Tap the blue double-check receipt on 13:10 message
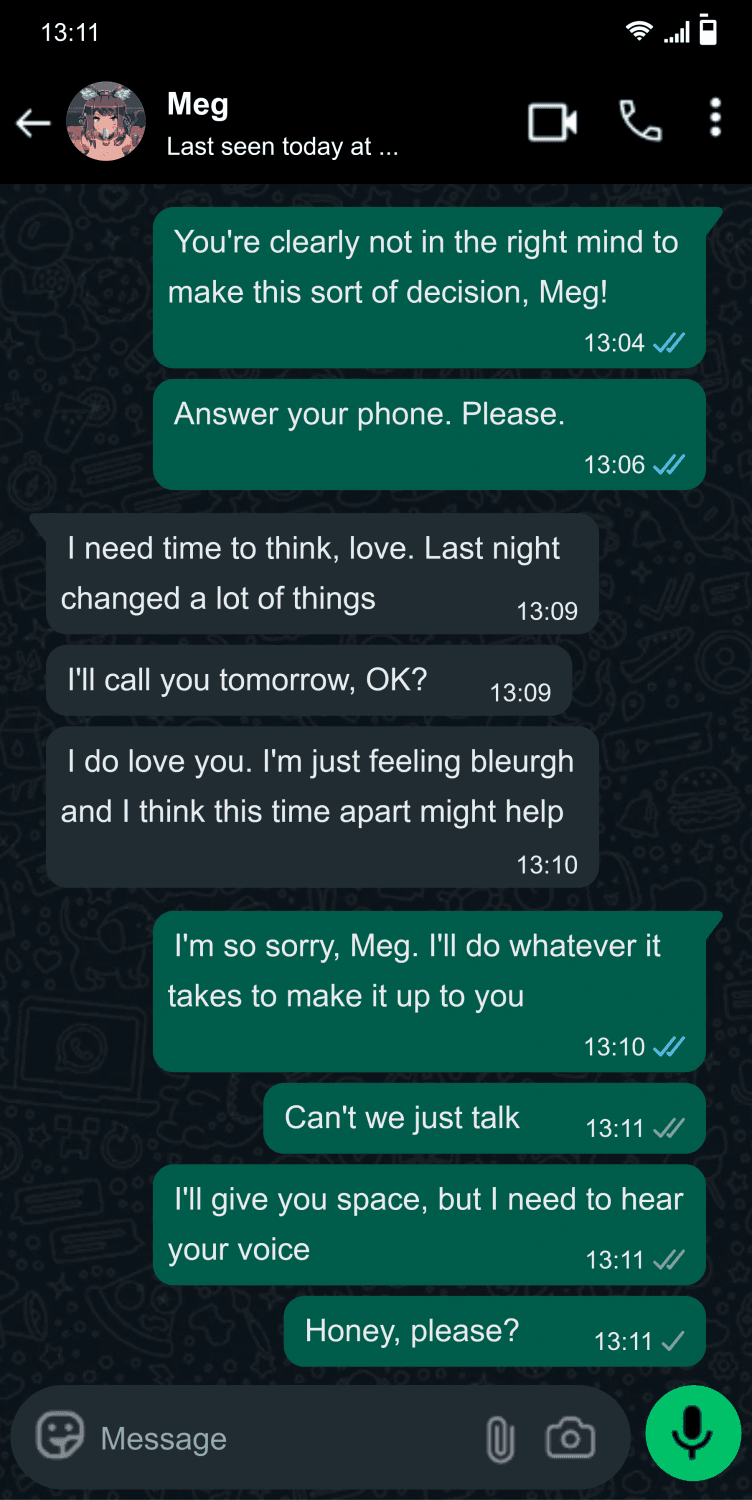 tap(670, 1046)
